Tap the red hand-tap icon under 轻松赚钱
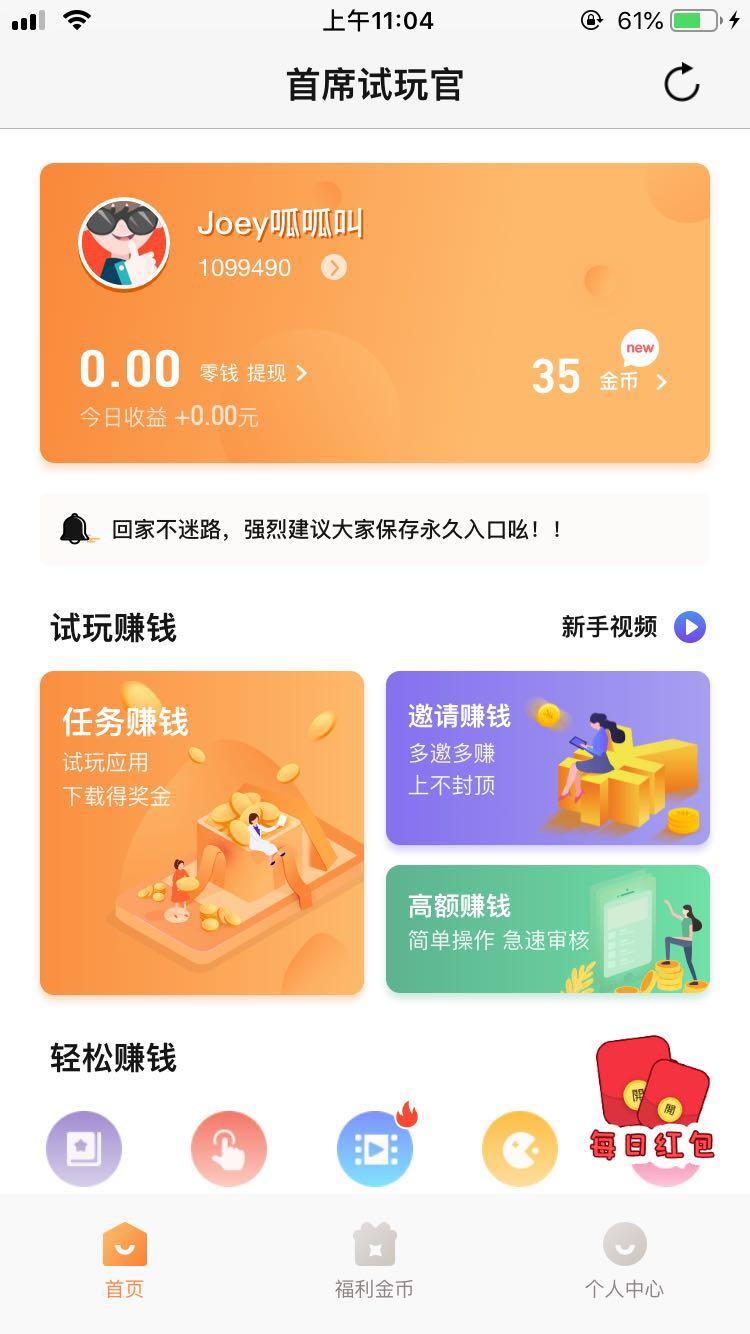This screenshot has width=750, height=1334. 229,1149
